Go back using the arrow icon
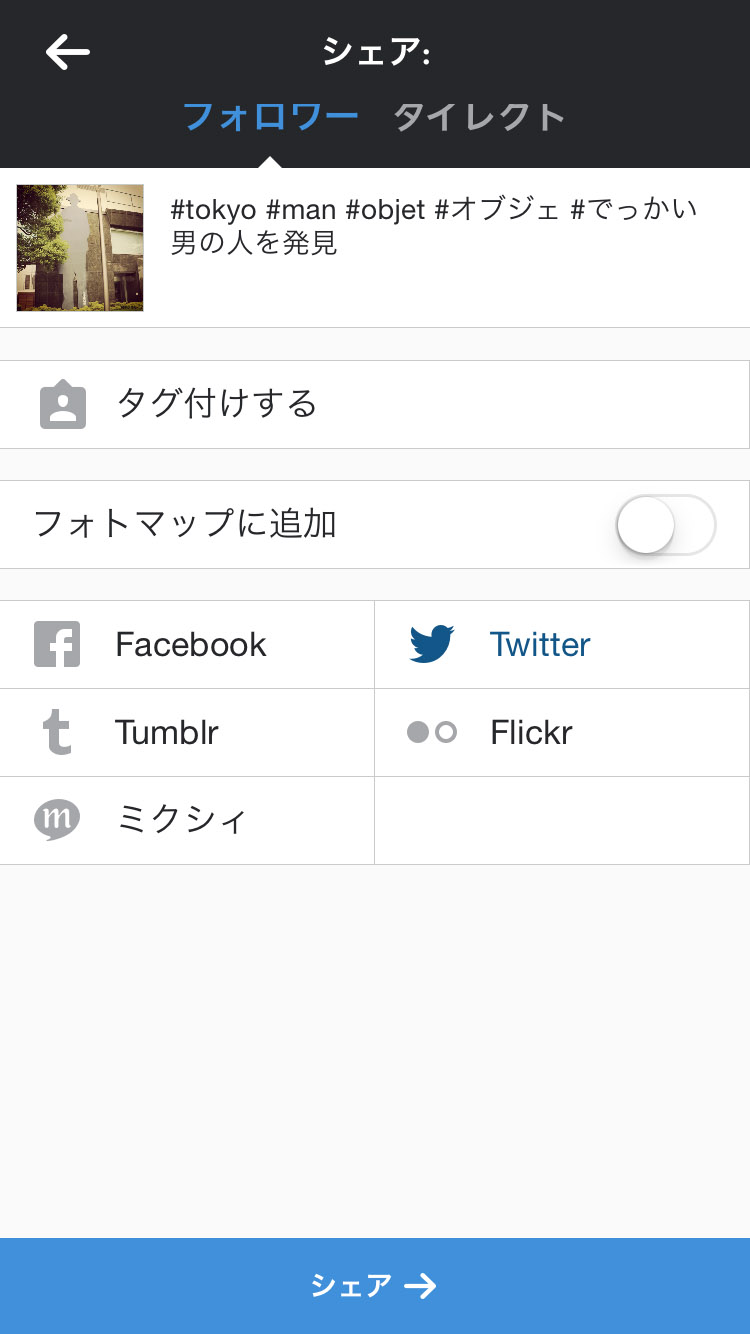Screen dimensions: 750x1334 68,52
